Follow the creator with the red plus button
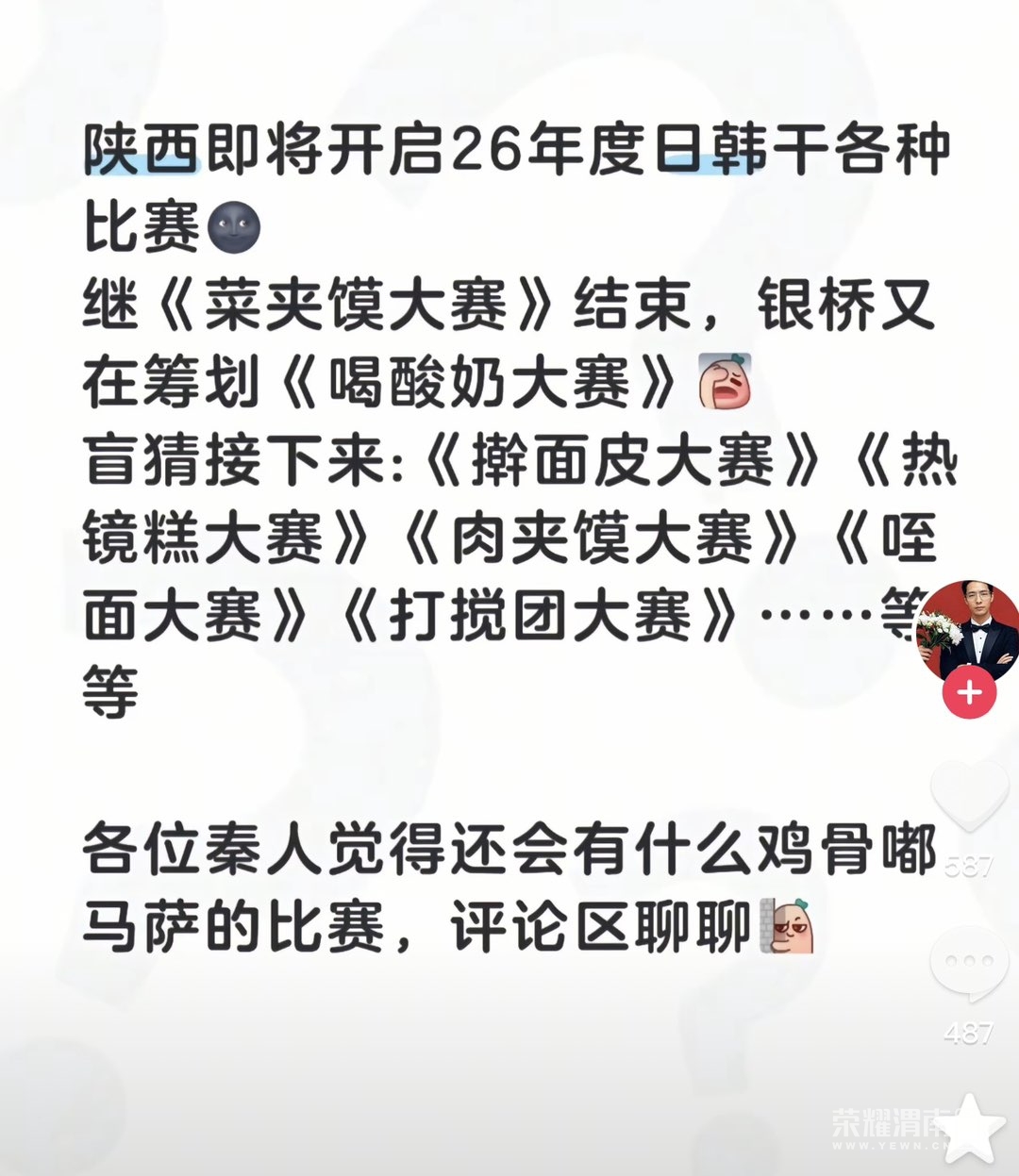 969,694
